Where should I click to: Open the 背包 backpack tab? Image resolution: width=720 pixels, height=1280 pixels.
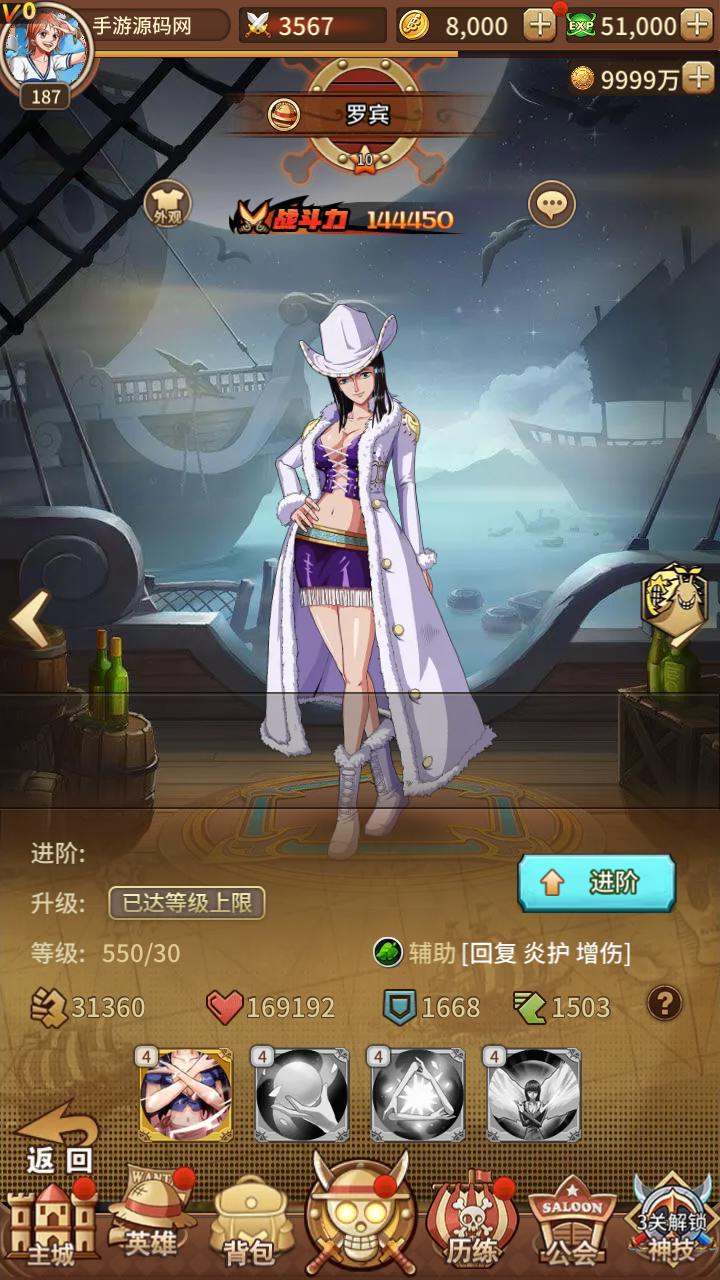[x=248, y=1225]
